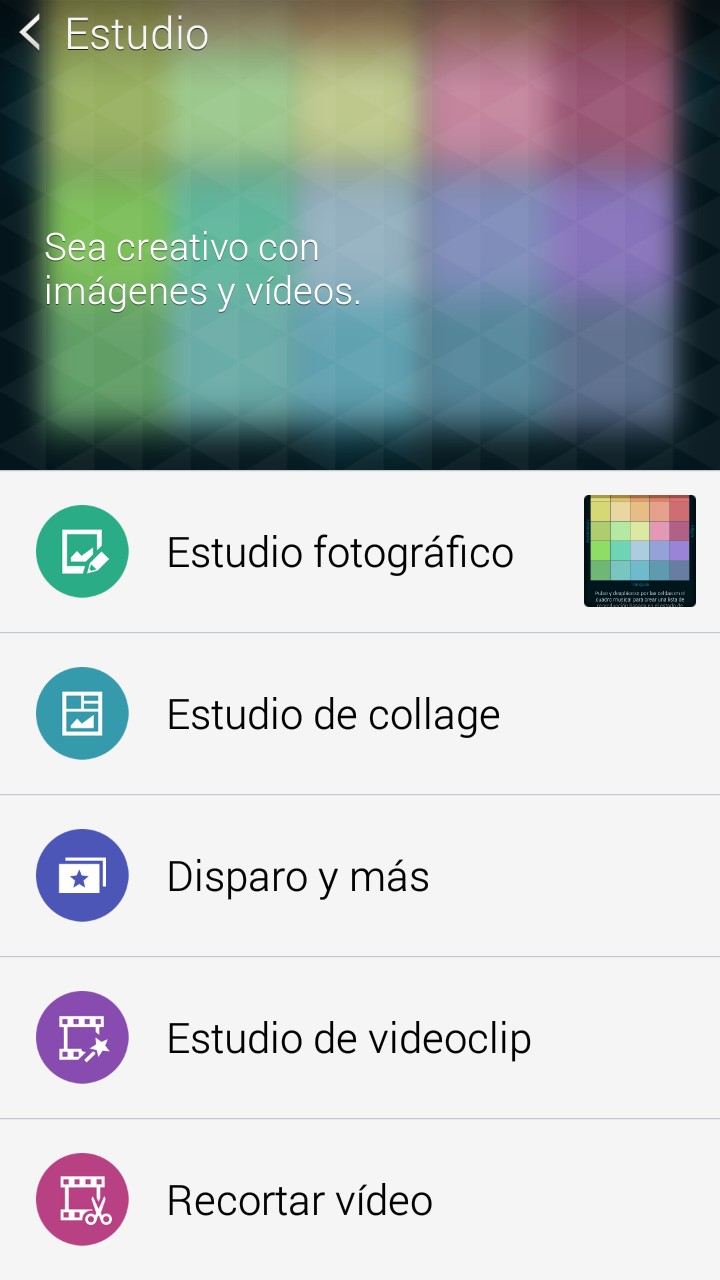720x1280 pixels.
Task: Open Estudio de collage
Action: click(x=333, y=714)
